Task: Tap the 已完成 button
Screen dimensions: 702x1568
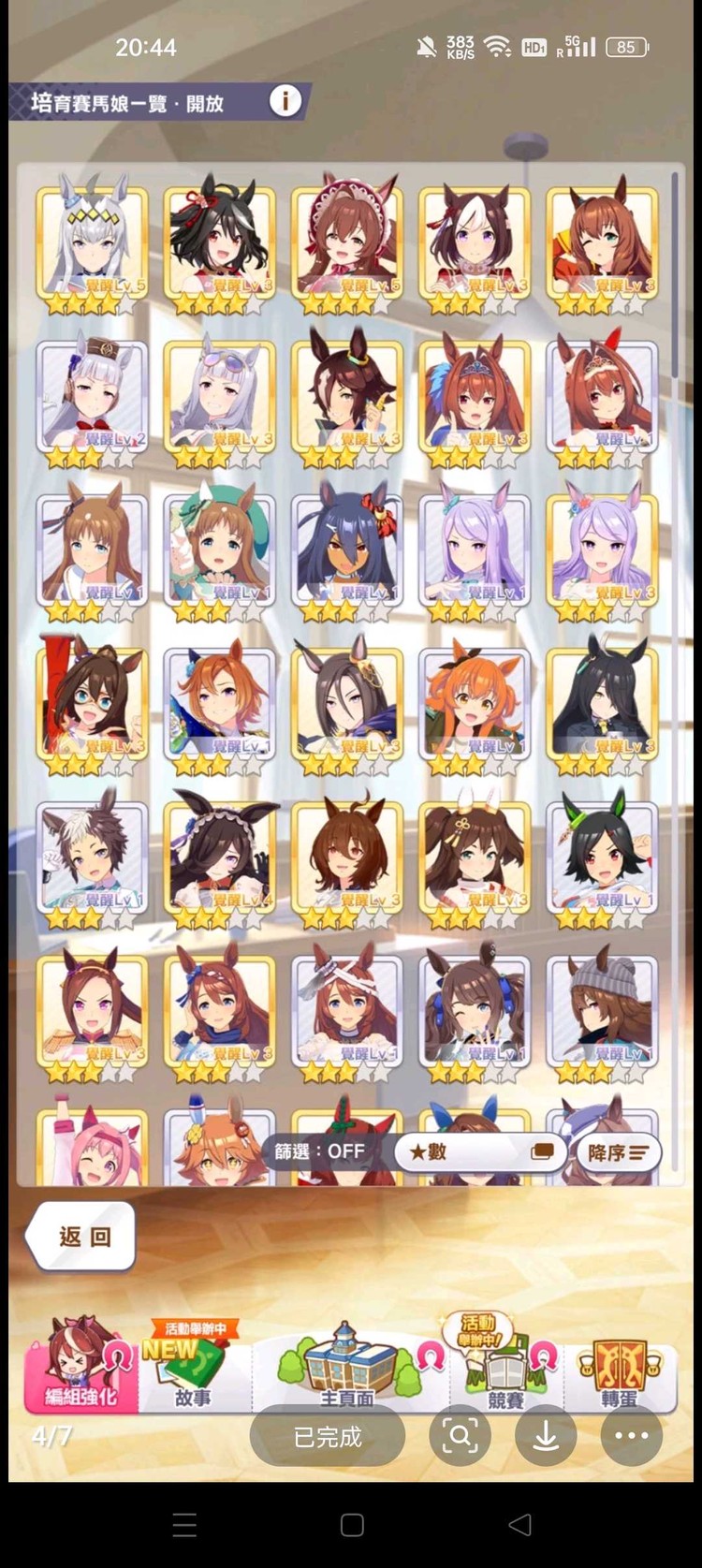Action: pyautogui.click(x=328, y=1436)
